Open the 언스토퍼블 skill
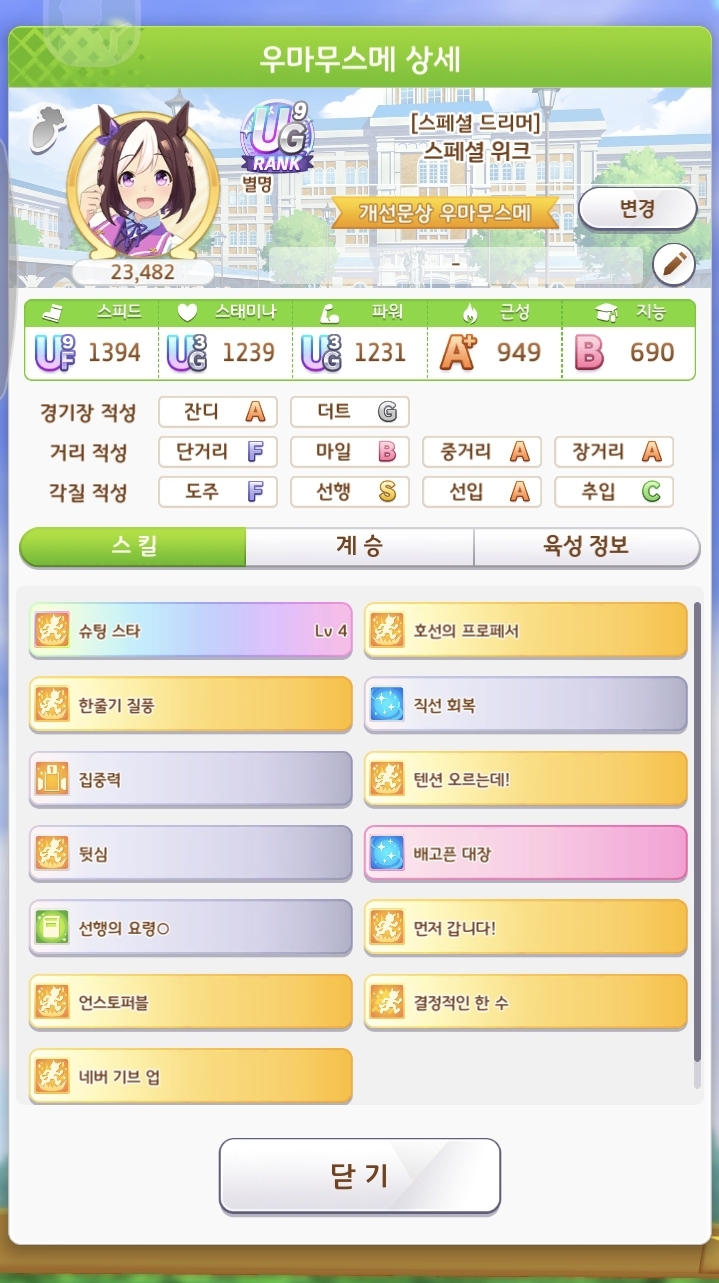 191,1001
